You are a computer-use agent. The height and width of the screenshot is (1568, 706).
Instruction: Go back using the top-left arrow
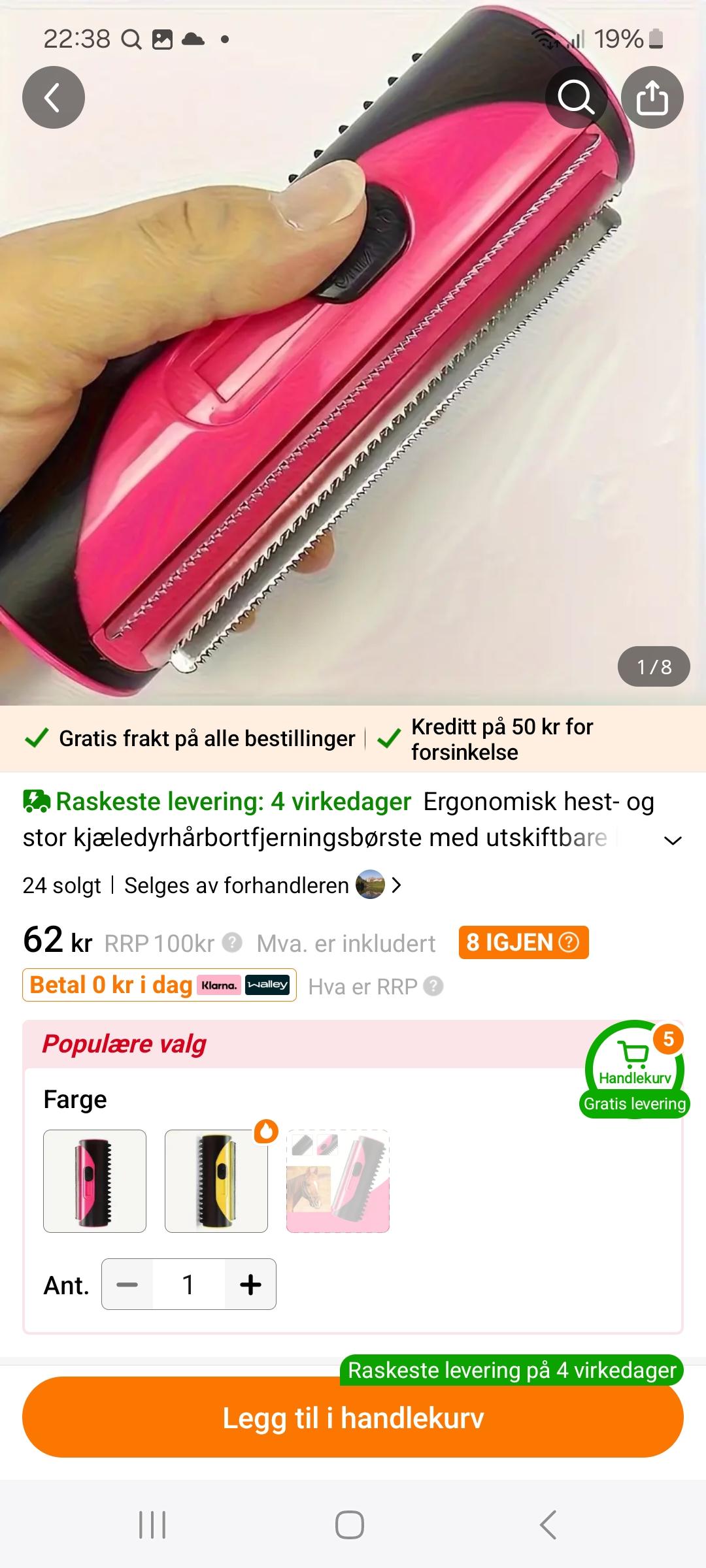pyautogui.click(x=54, y=97)
